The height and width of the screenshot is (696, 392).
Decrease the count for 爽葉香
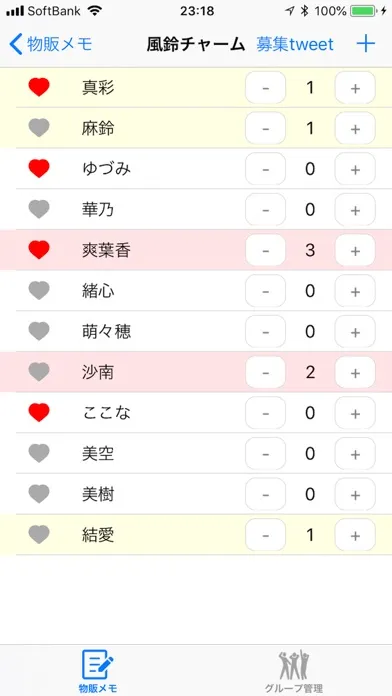tap(265, 250)
